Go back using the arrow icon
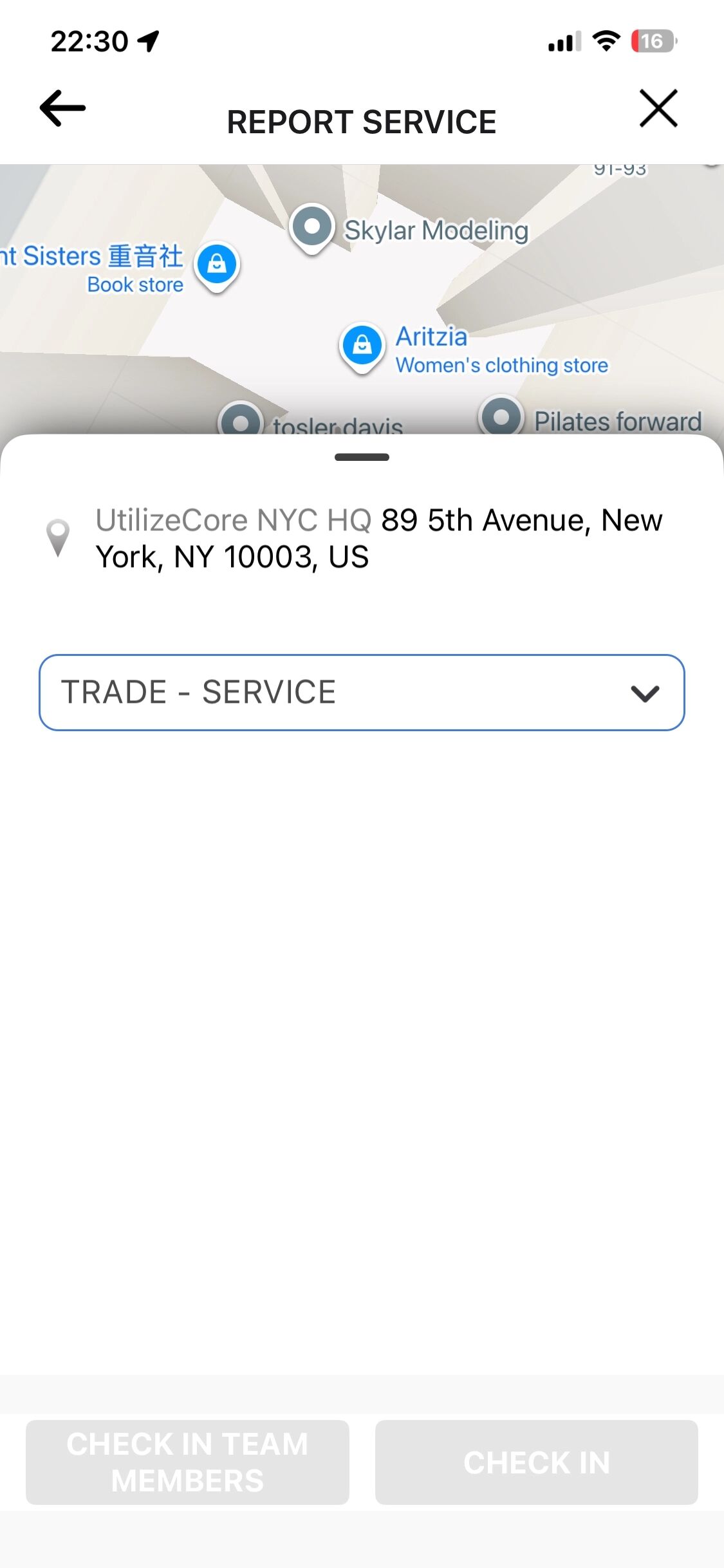This screenshot has width=724, height=1568. [x=62, y=108]
